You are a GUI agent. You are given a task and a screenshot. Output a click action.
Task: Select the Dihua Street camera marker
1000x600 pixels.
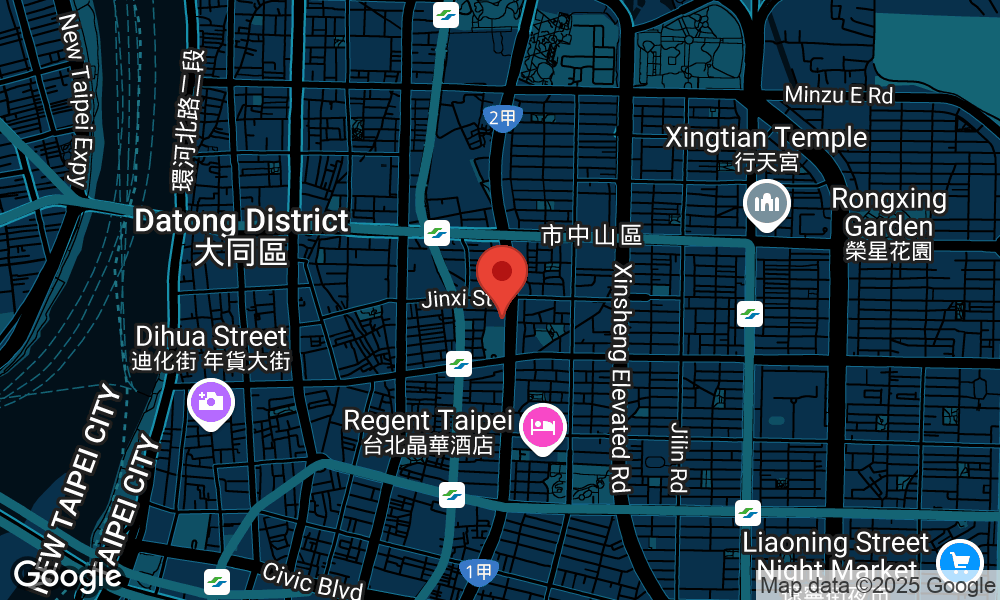[210, 403]
